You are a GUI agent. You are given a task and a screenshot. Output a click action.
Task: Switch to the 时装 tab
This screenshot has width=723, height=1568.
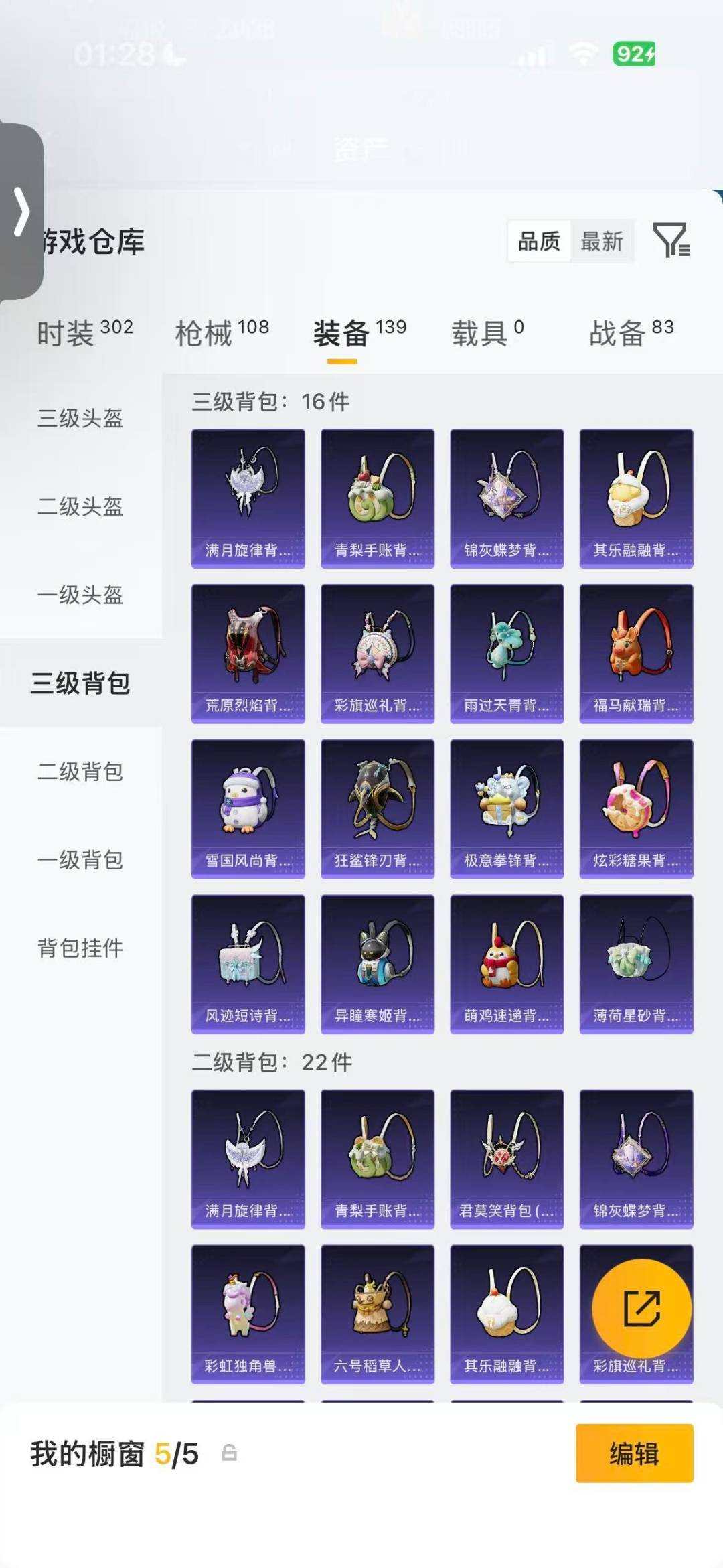point(85,332)
